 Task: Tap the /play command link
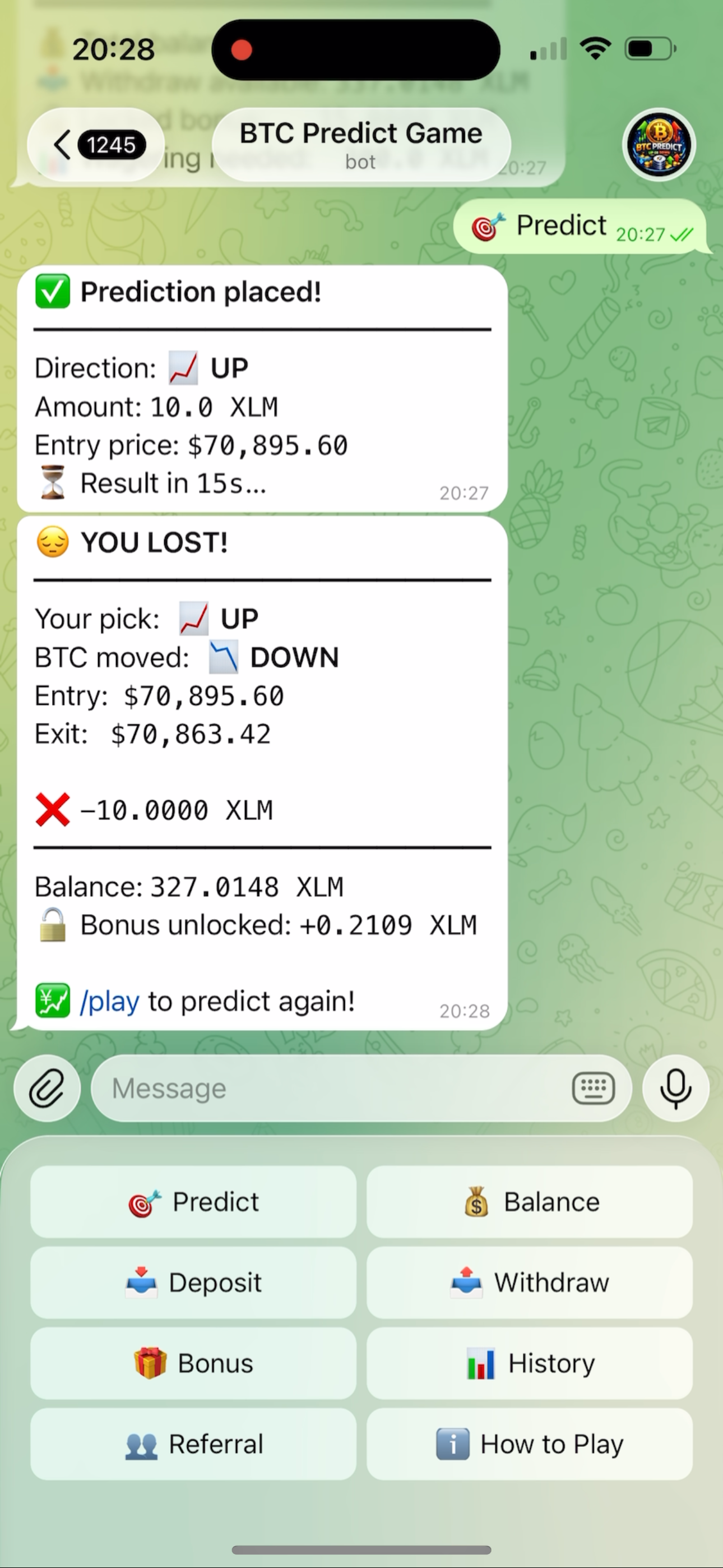pos(108,1000)
